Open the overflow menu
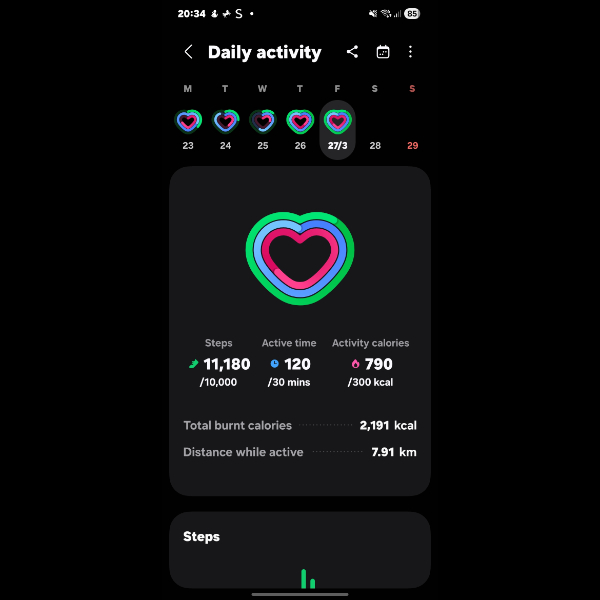600x600 pixels. point(410,52)
